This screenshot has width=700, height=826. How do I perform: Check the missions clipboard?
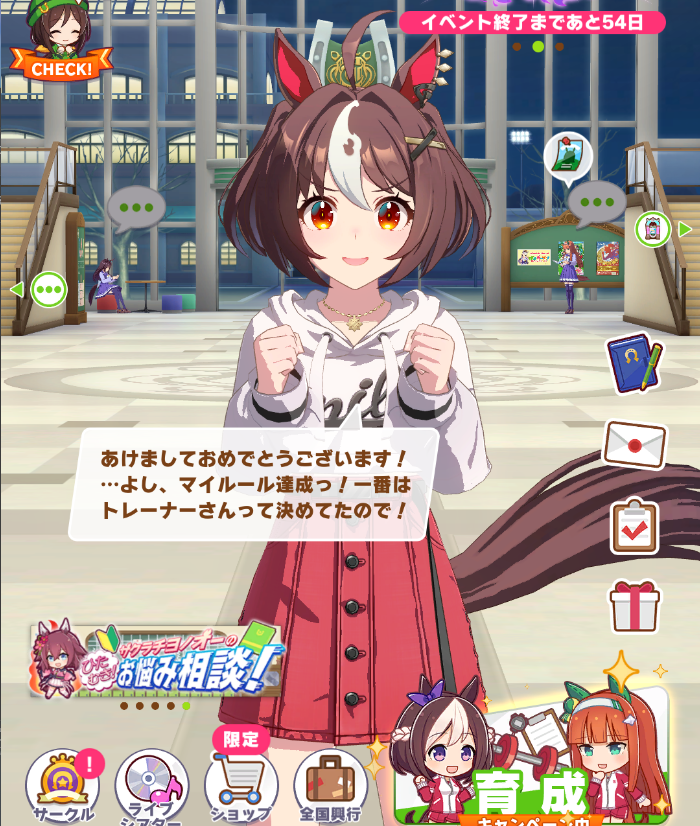(635, 525)
